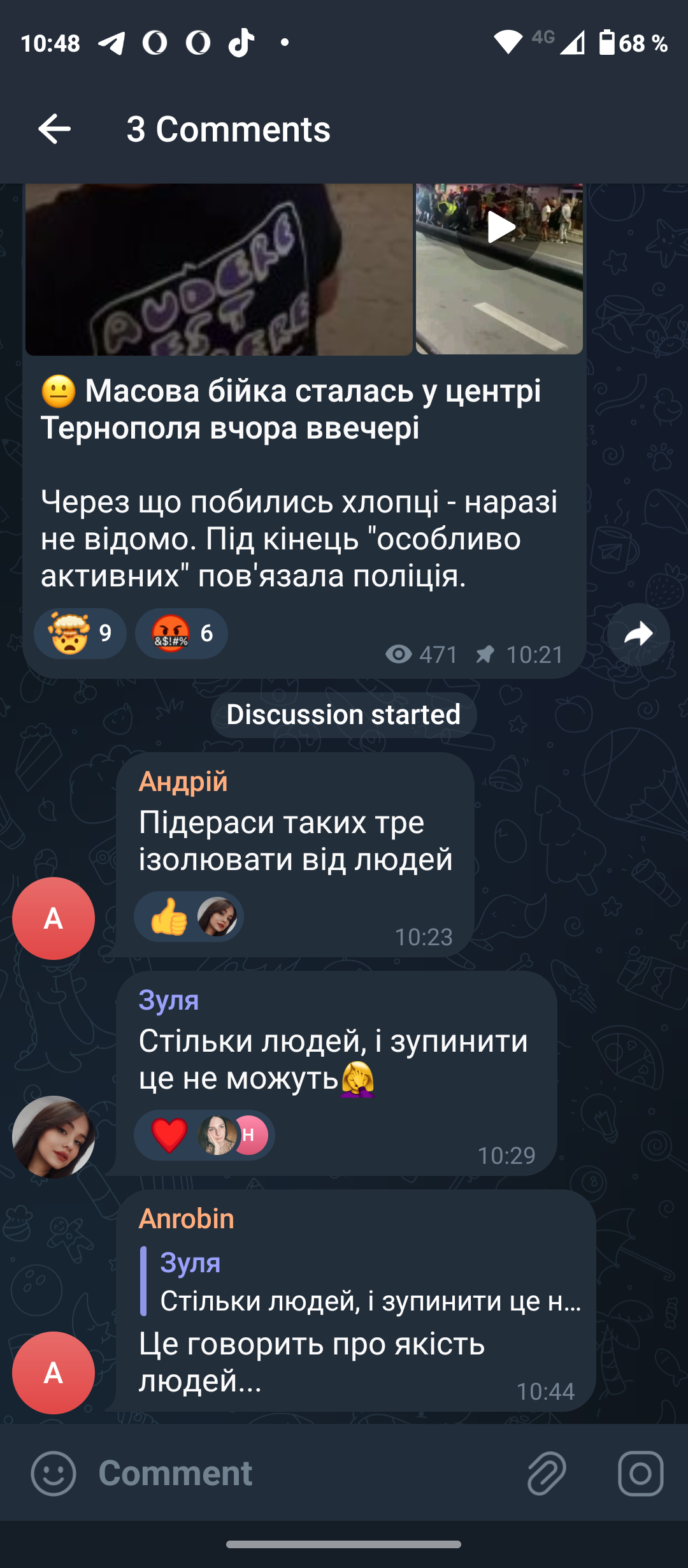Attach a file with the paperclip icon
The width and height of the screenshot is (688, 1568).
tap(547, 1474)
